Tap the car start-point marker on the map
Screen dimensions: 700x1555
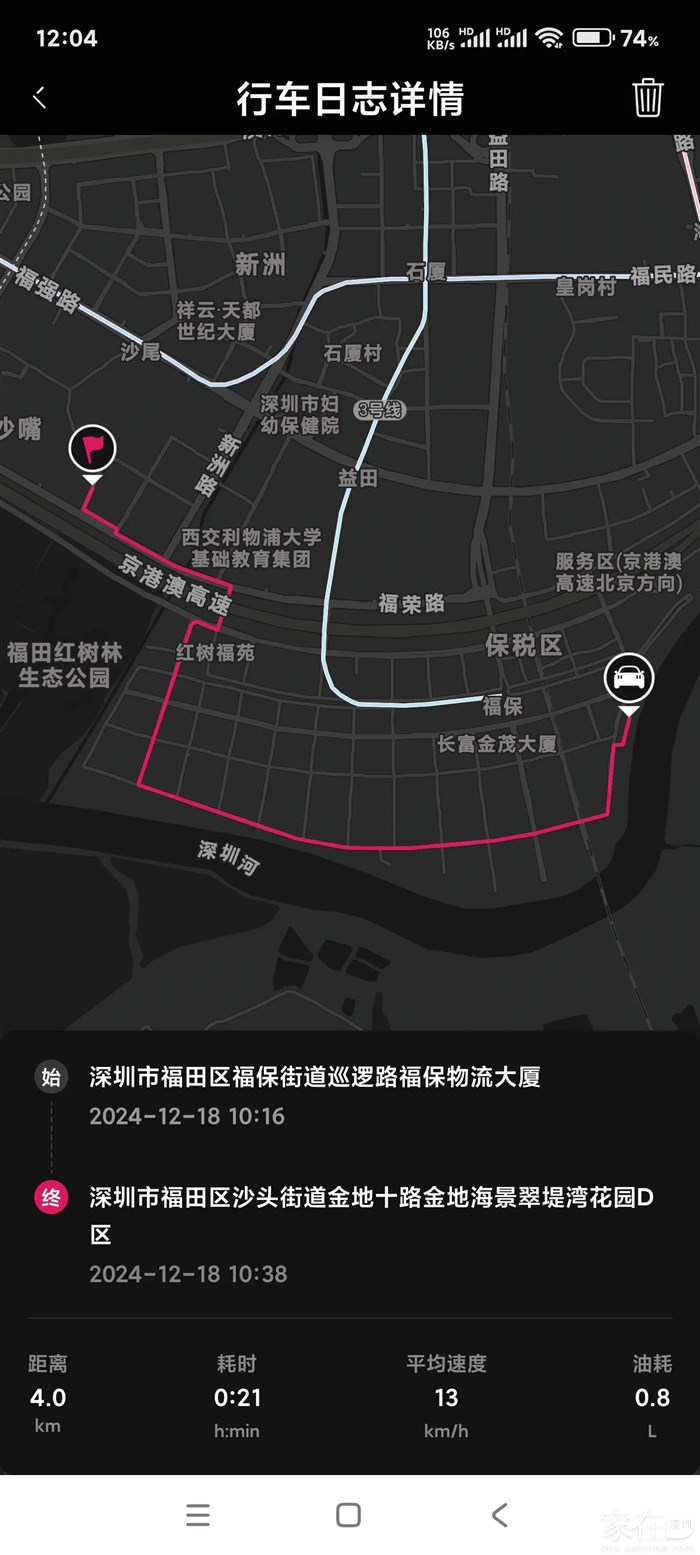629,679
